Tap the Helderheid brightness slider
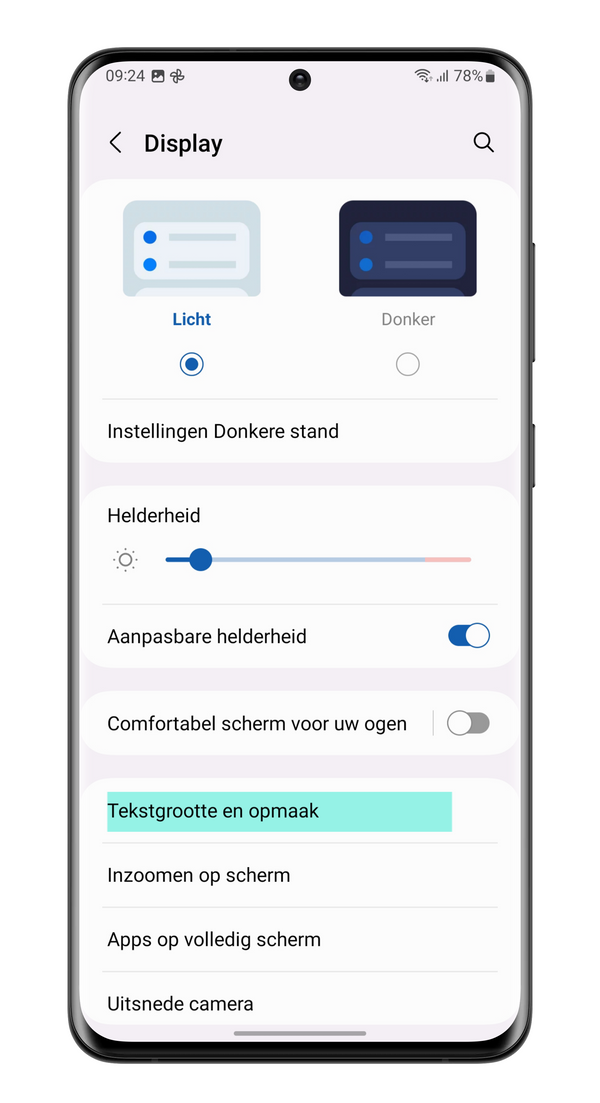The height and width of the screenshot is (1103, 600). [x=318, y=560]
